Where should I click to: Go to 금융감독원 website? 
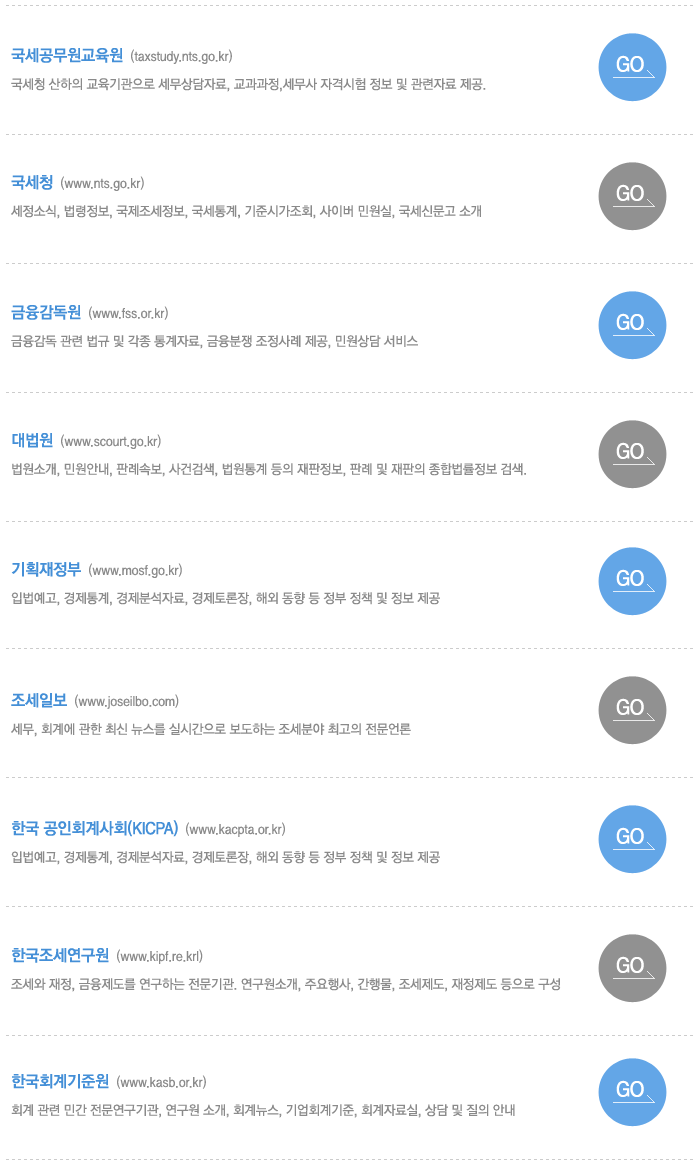(632, 325)
